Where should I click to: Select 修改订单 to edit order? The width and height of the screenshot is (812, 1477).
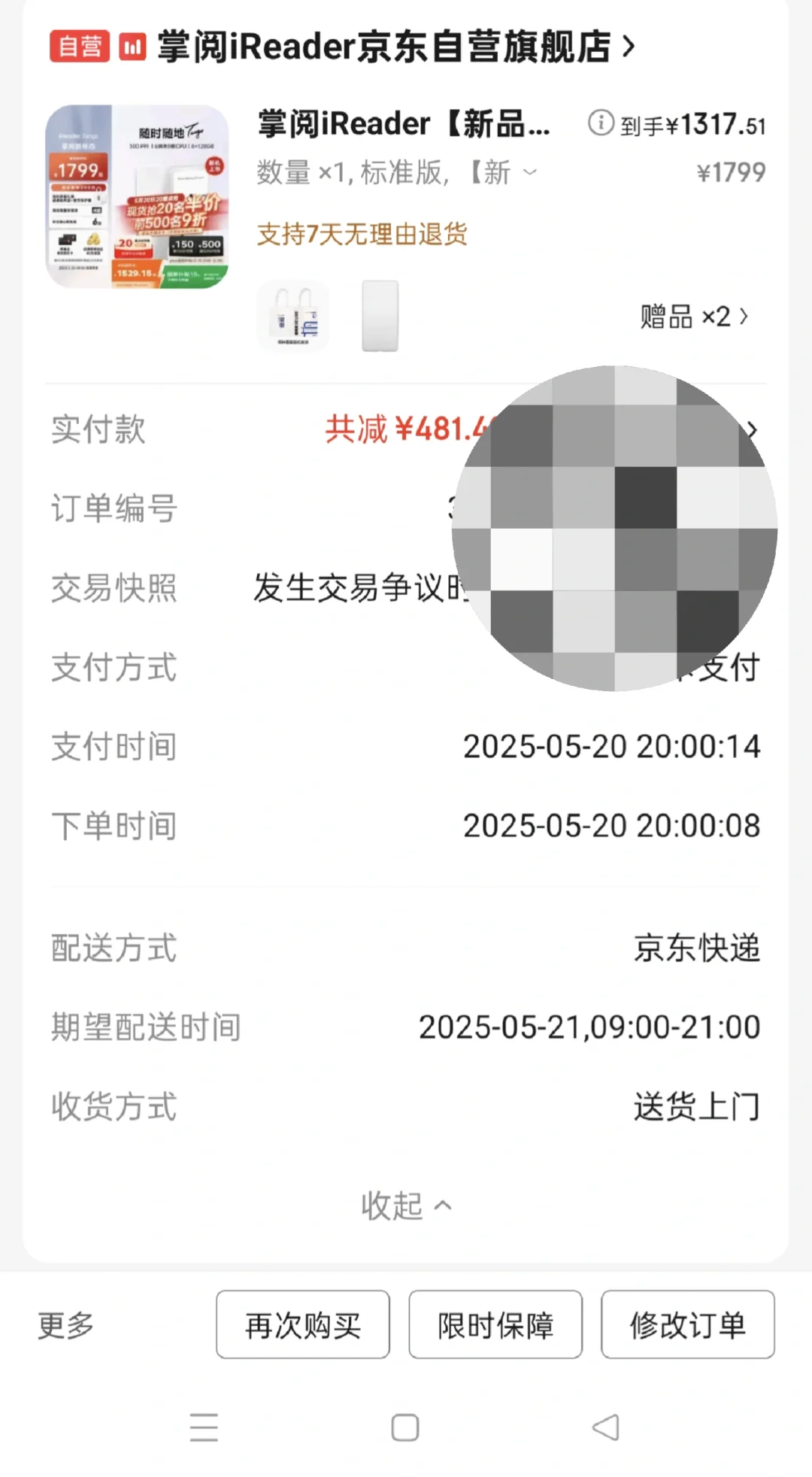[687, 1325]
